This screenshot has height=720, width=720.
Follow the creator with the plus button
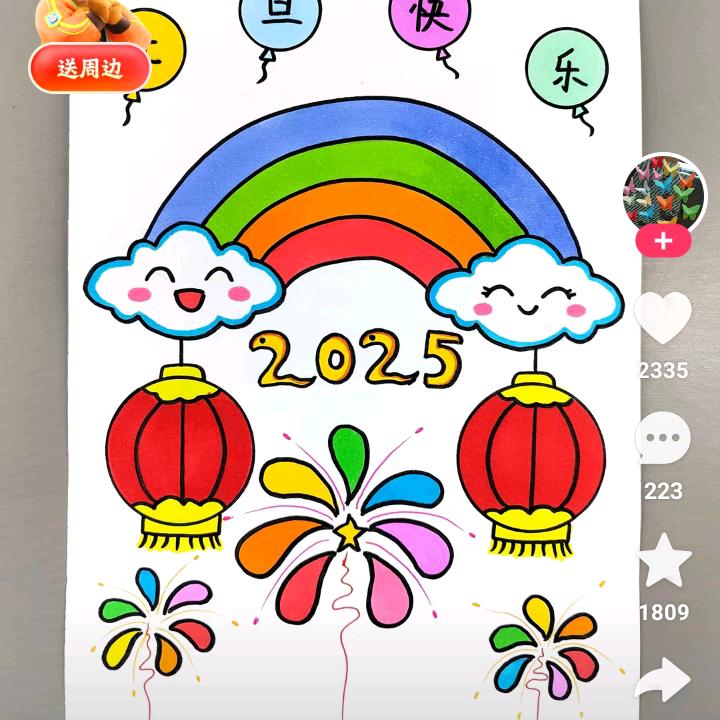click(662, 241)
